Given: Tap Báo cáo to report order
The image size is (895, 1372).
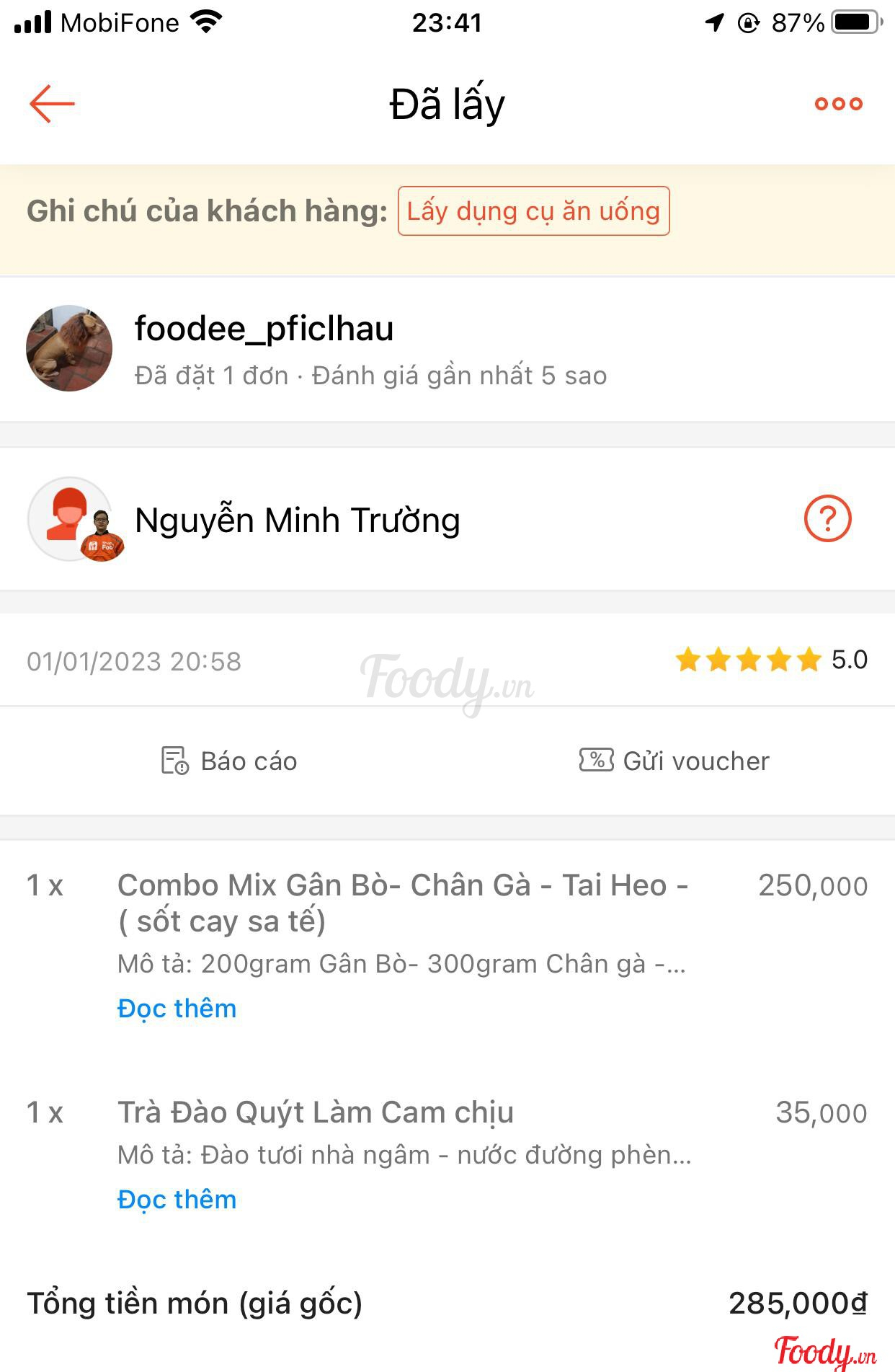Looking at the screenshot, I should (229, 761).
